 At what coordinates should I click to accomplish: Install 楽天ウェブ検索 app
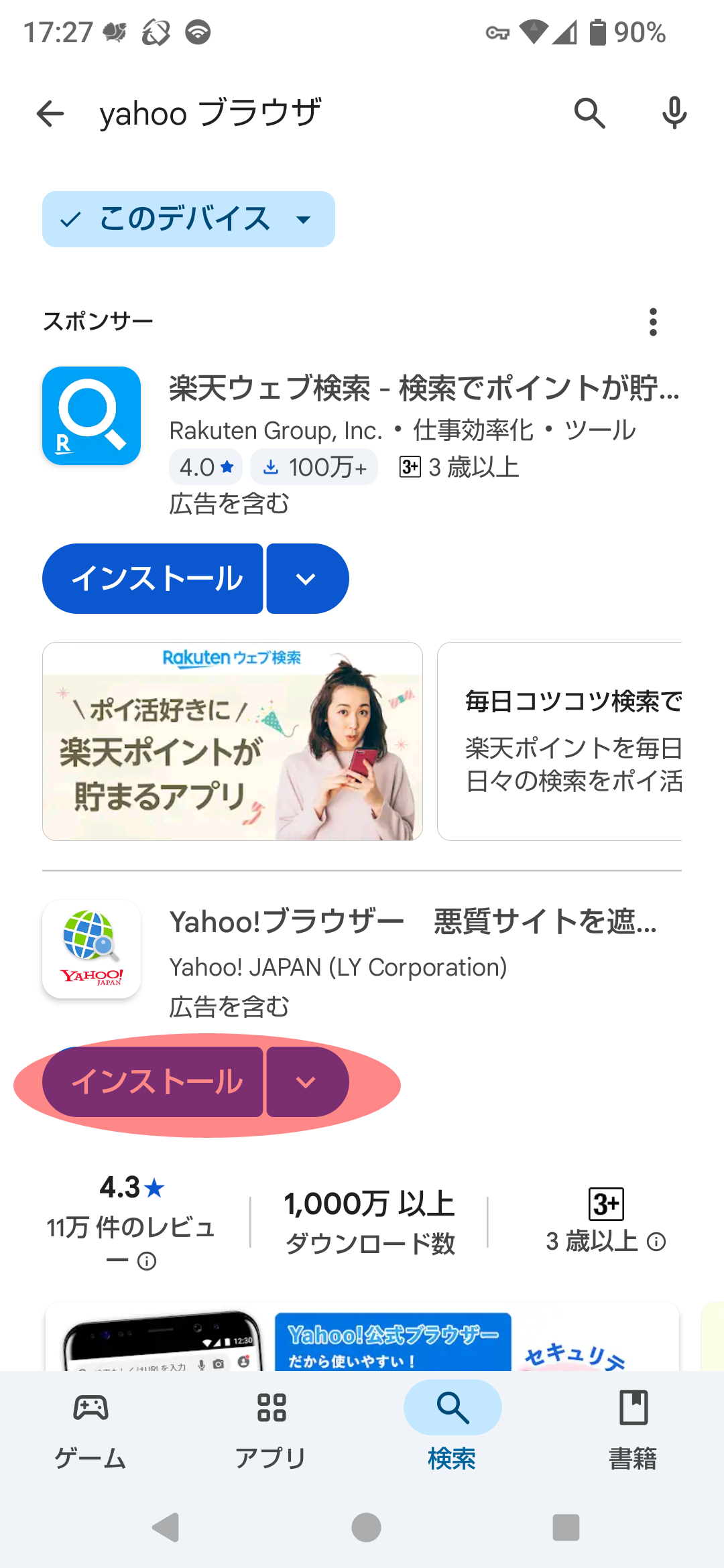tap(153, 578)
